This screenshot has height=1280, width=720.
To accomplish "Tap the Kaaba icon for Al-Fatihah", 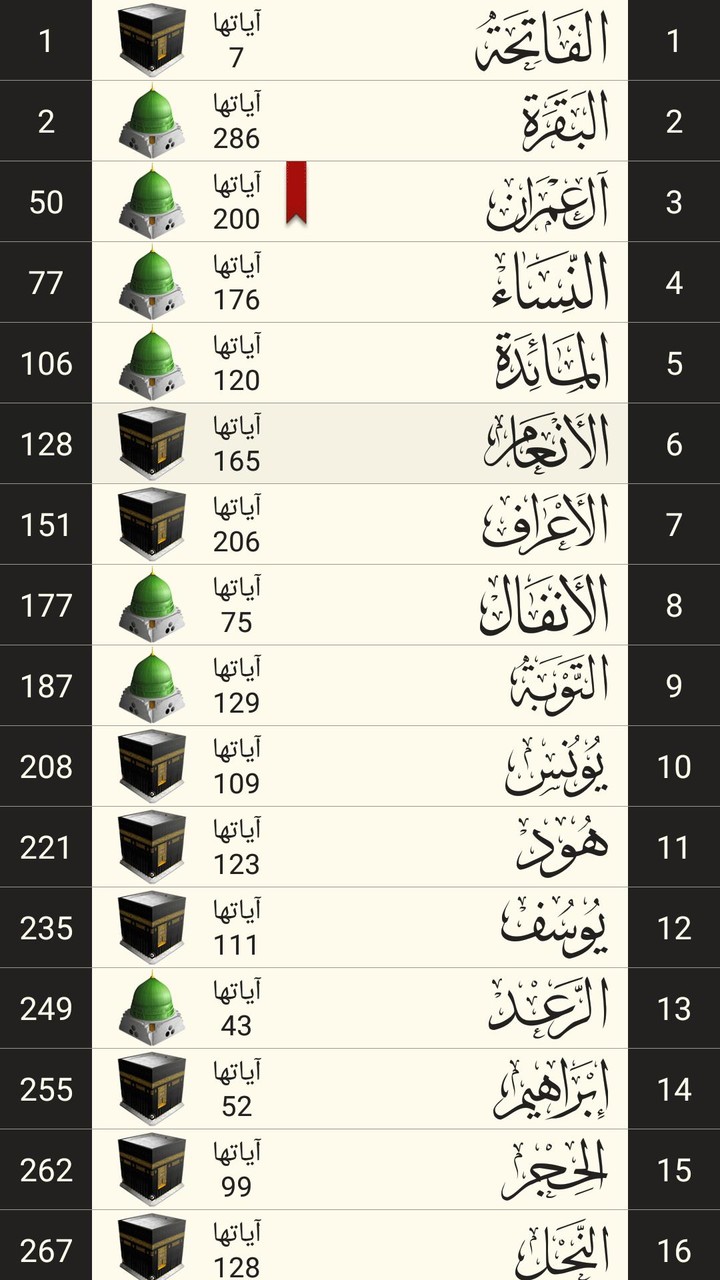I will pos(150,40).
